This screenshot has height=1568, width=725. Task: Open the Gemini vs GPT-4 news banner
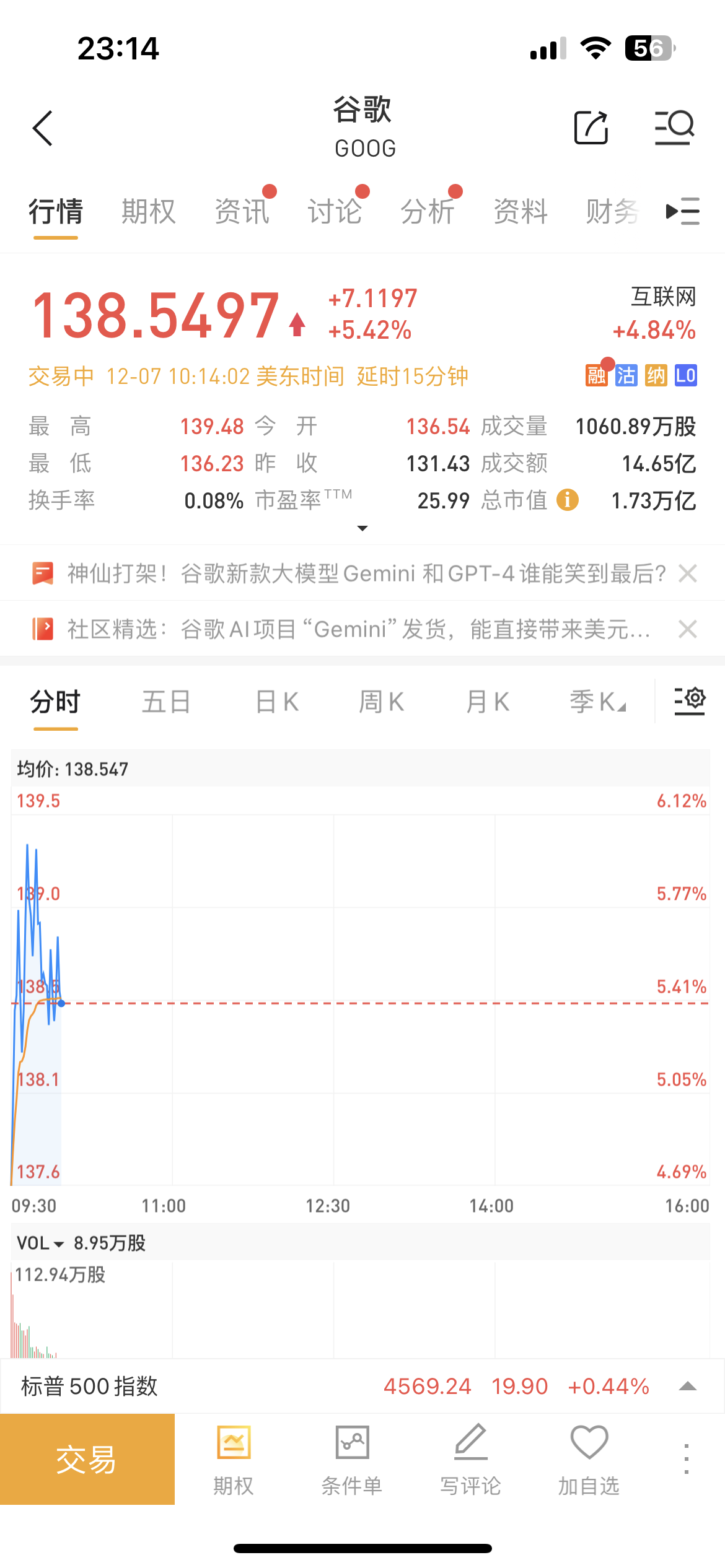[366, 573]
